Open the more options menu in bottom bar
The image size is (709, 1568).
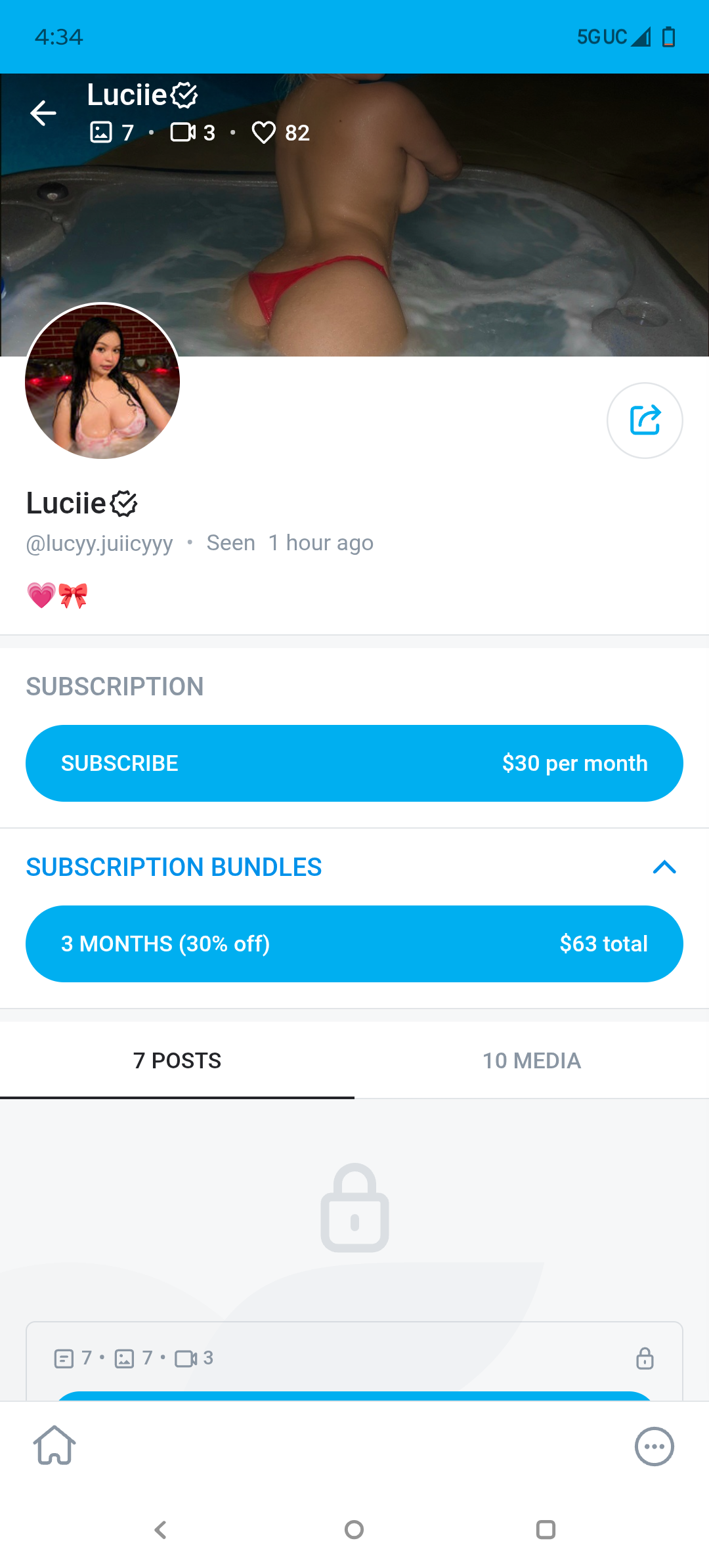pos(654,1446)
